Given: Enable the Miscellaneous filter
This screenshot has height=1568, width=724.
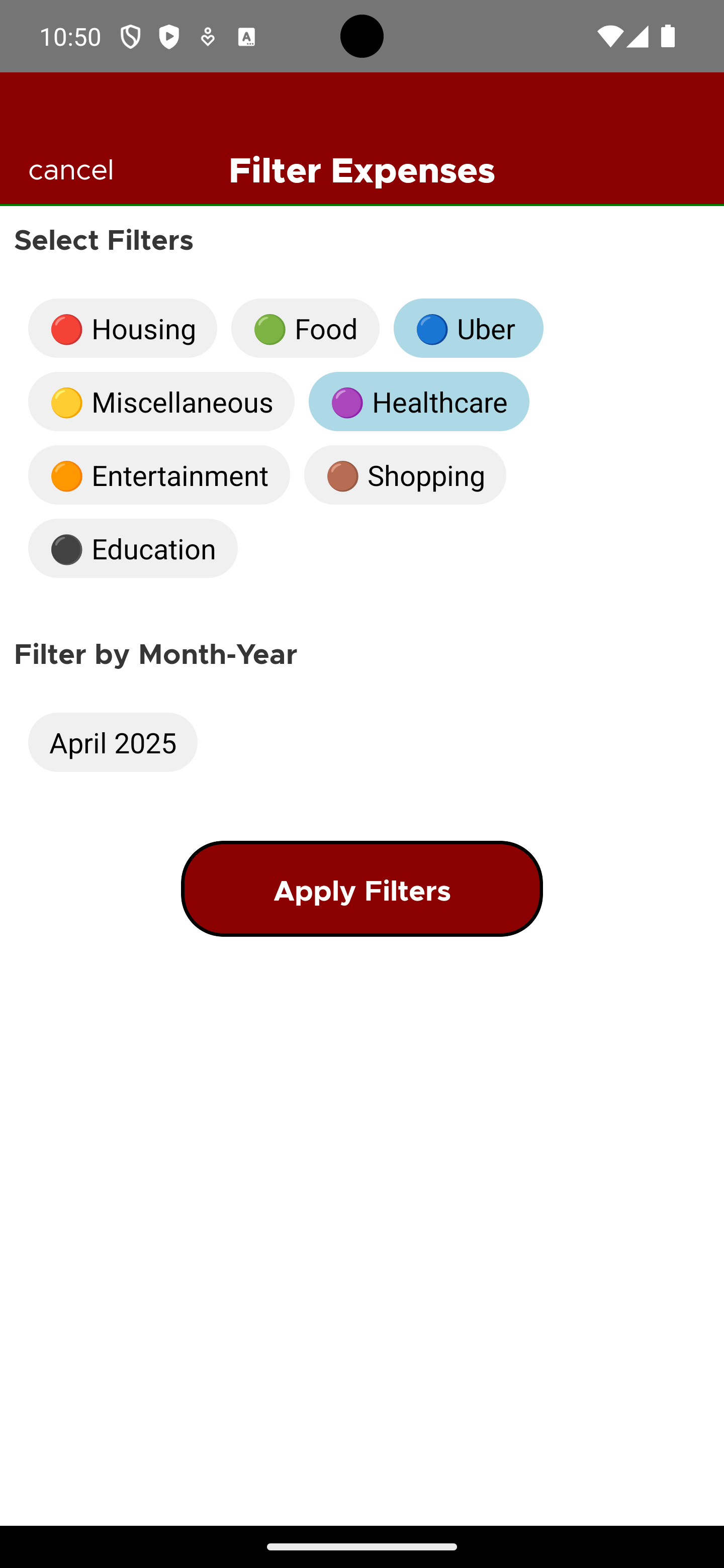Looking at the screenshot, I should 161,403.
